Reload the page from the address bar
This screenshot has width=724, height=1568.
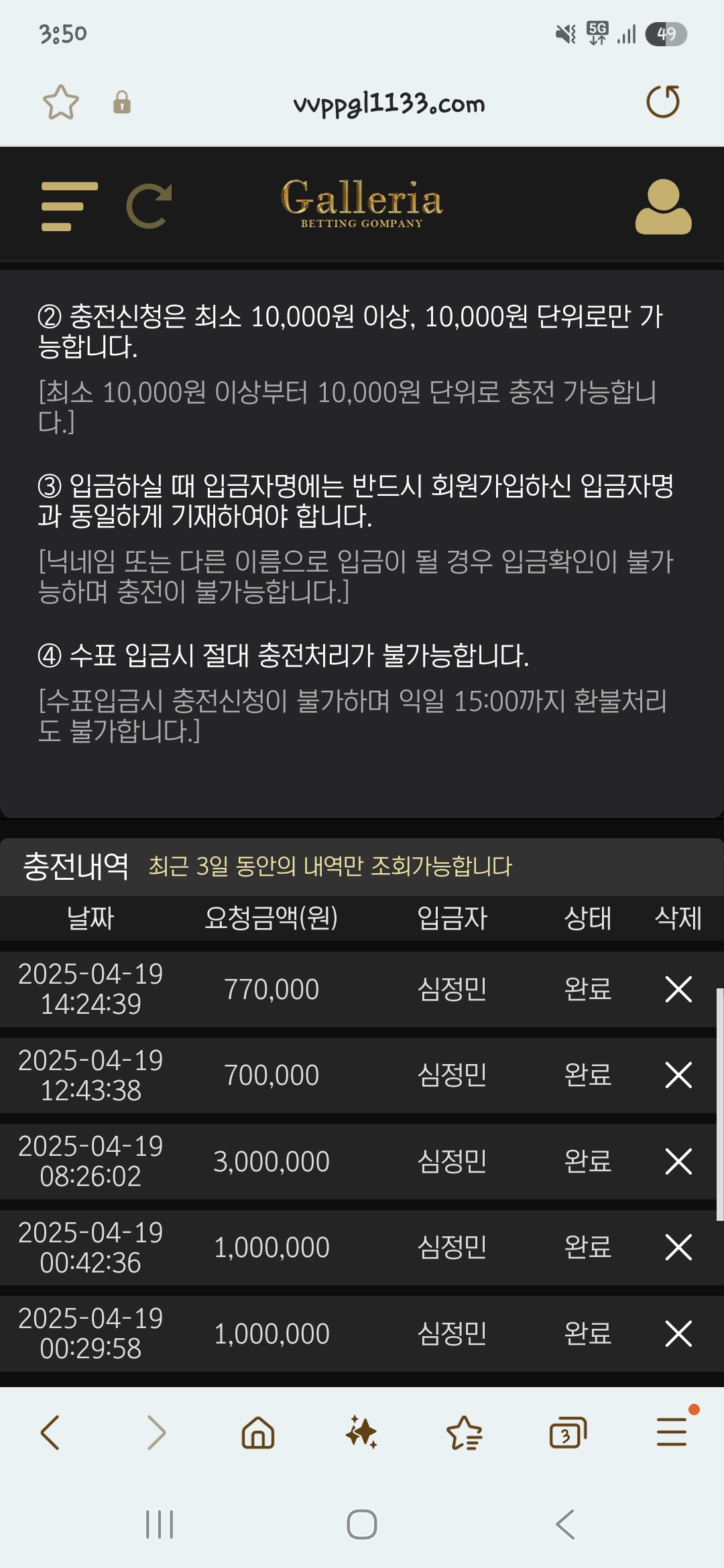(x=662, y=102)
